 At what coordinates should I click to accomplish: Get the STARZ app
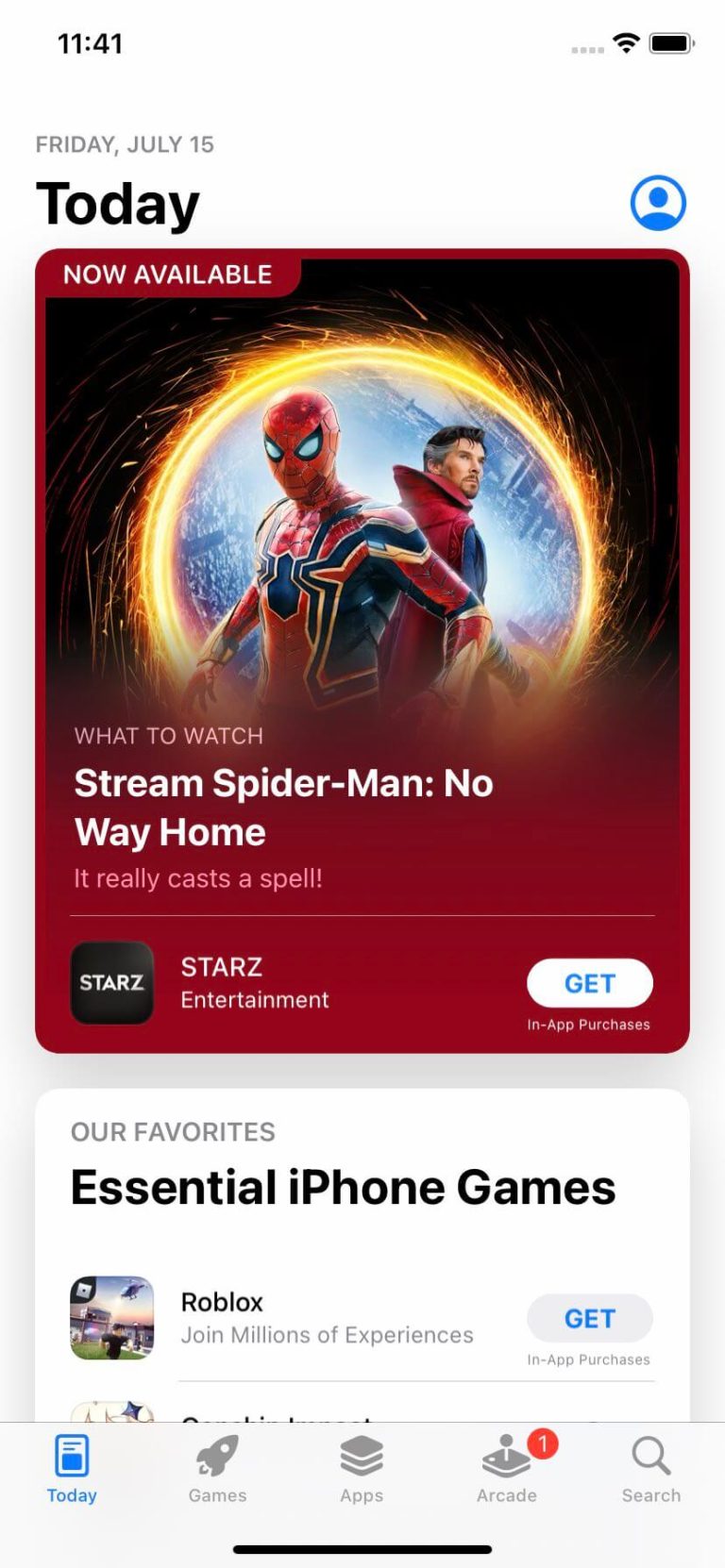589,983
